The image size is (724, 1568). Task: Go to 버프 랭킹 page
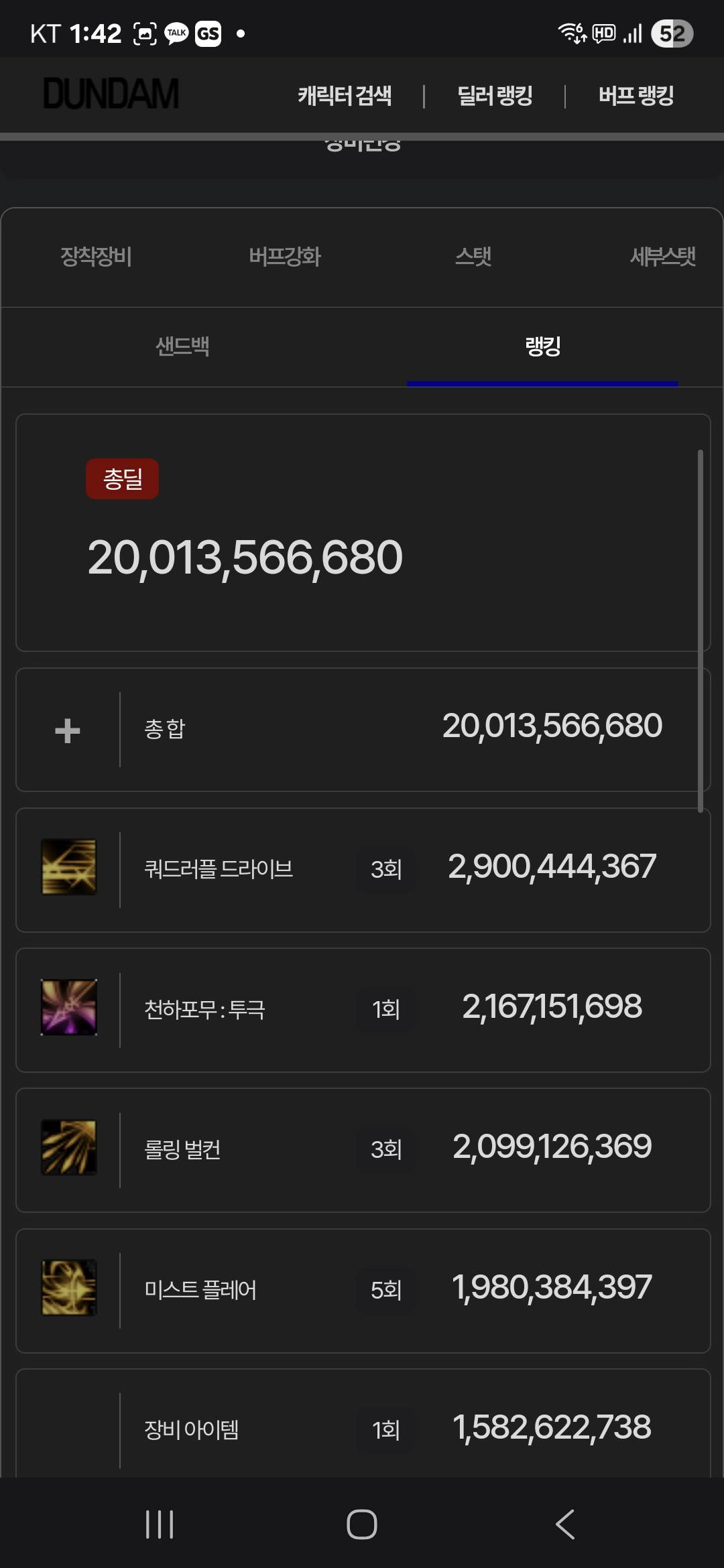point(636,96)
